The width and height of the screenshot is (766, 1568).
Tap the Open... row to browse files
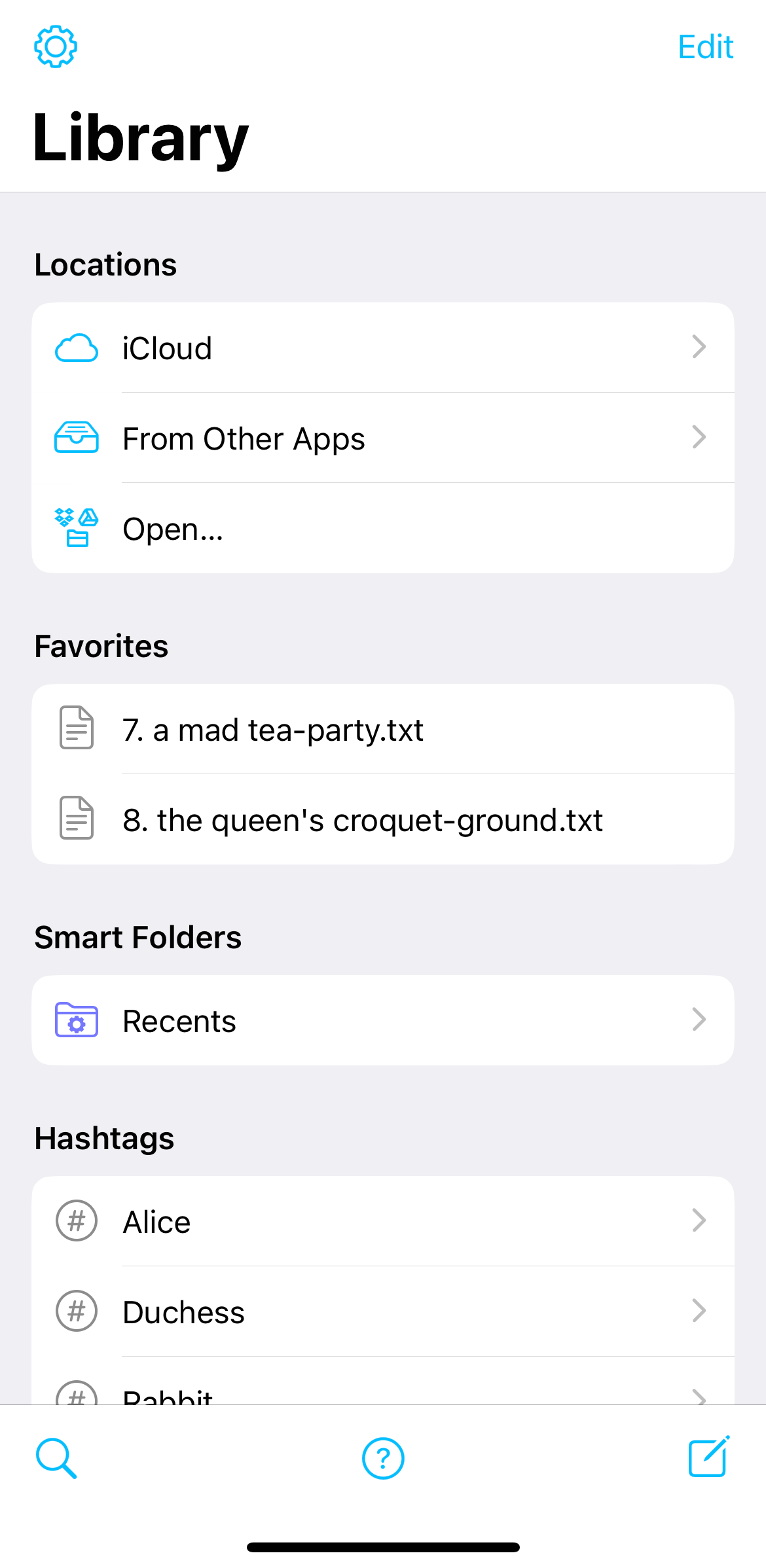(x=382, y=528)
